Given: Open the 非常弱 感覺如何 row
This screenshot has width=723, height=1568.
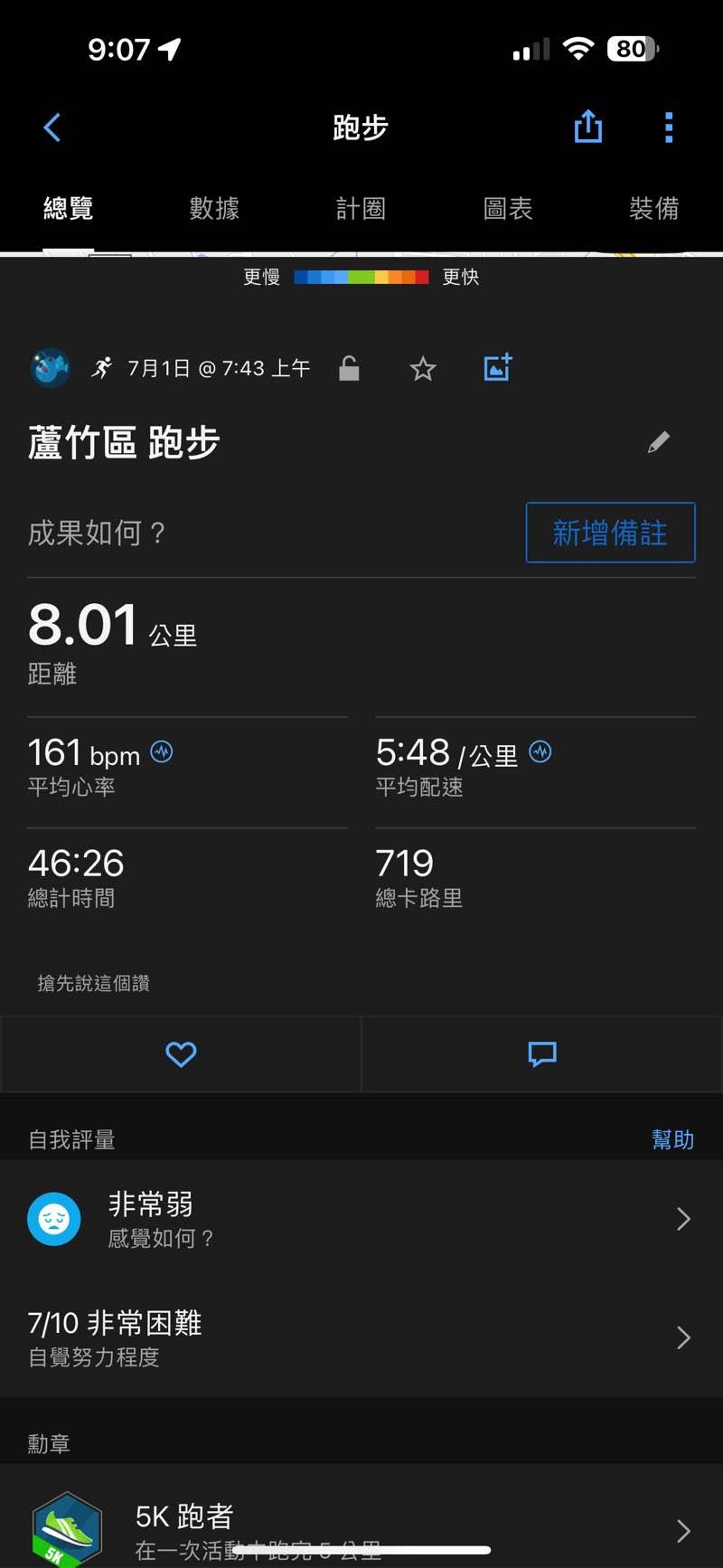Looking at the screenshot, I should pyautogui.click(x=361, y=1219).
